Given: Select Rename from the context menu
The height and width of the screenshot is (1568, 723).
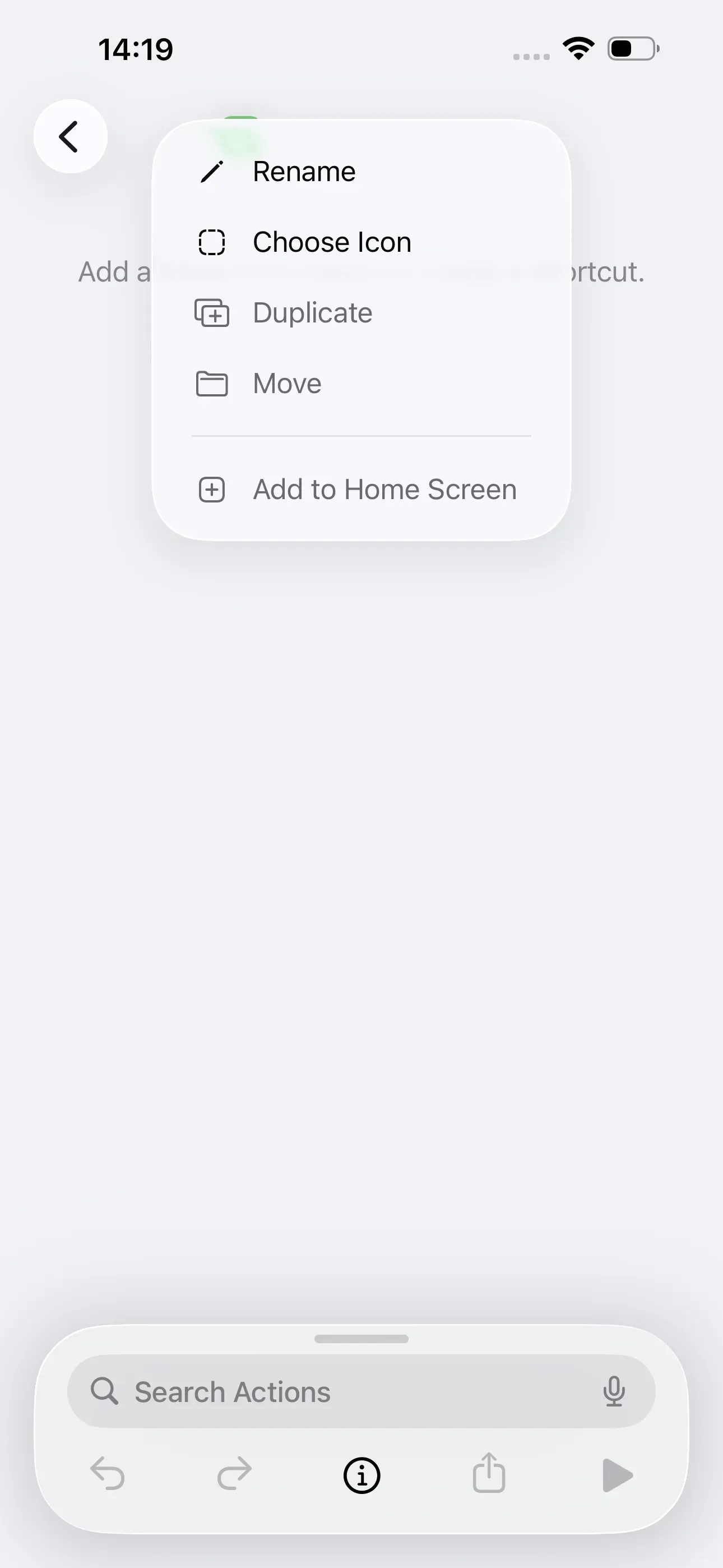Looking at the screenshot, I should pos(304,171).
